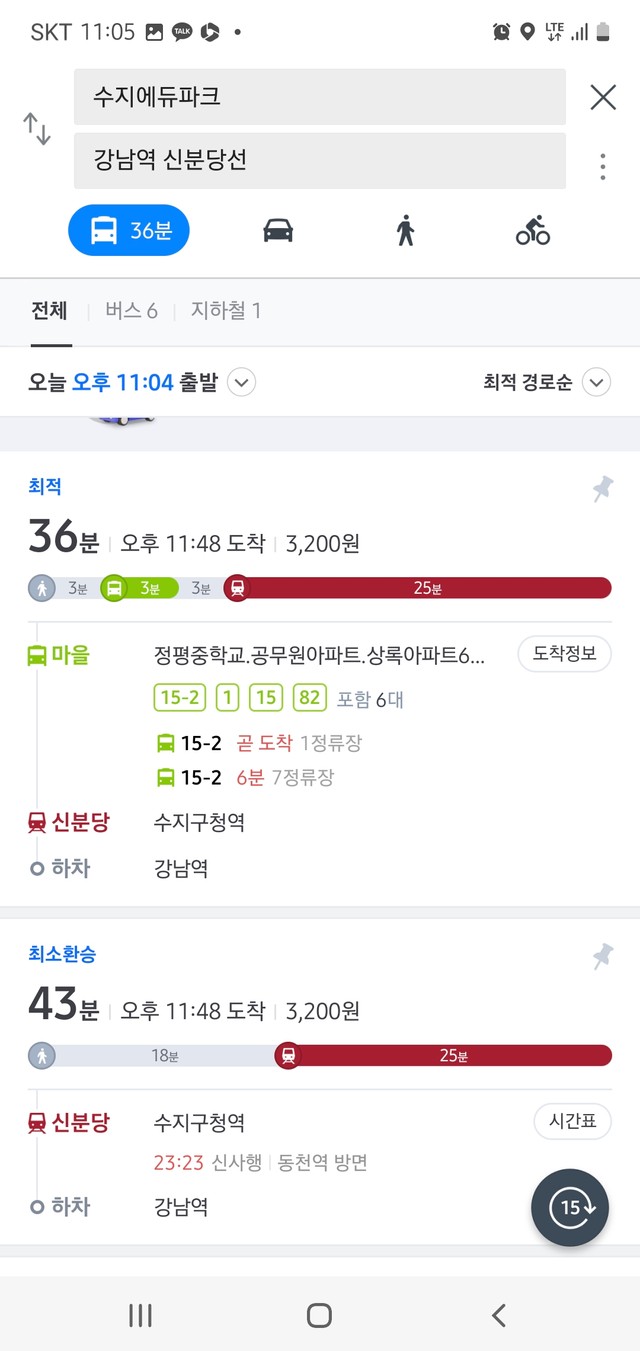Go back with the system back button

point(499,1315)
